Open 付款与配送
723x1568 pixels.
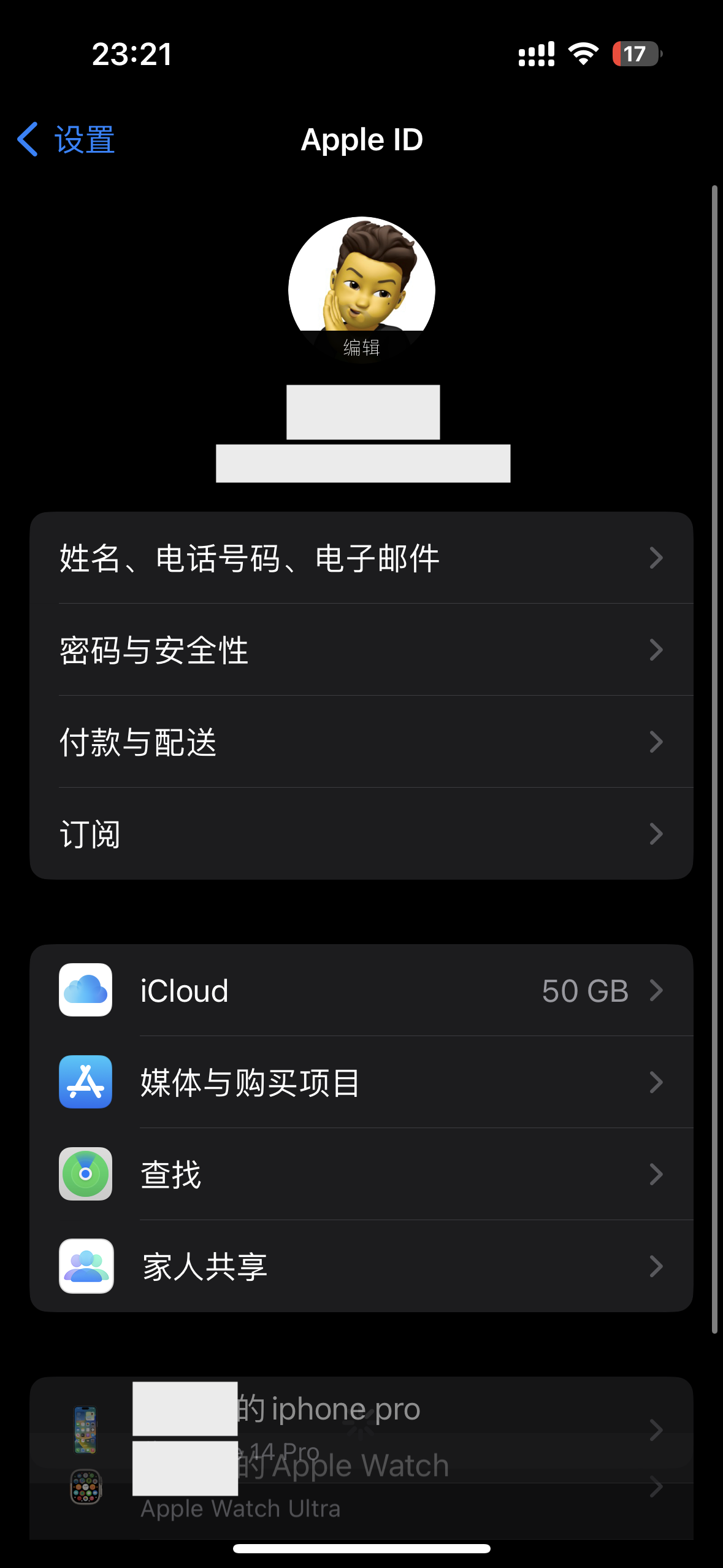coord(361,742)
